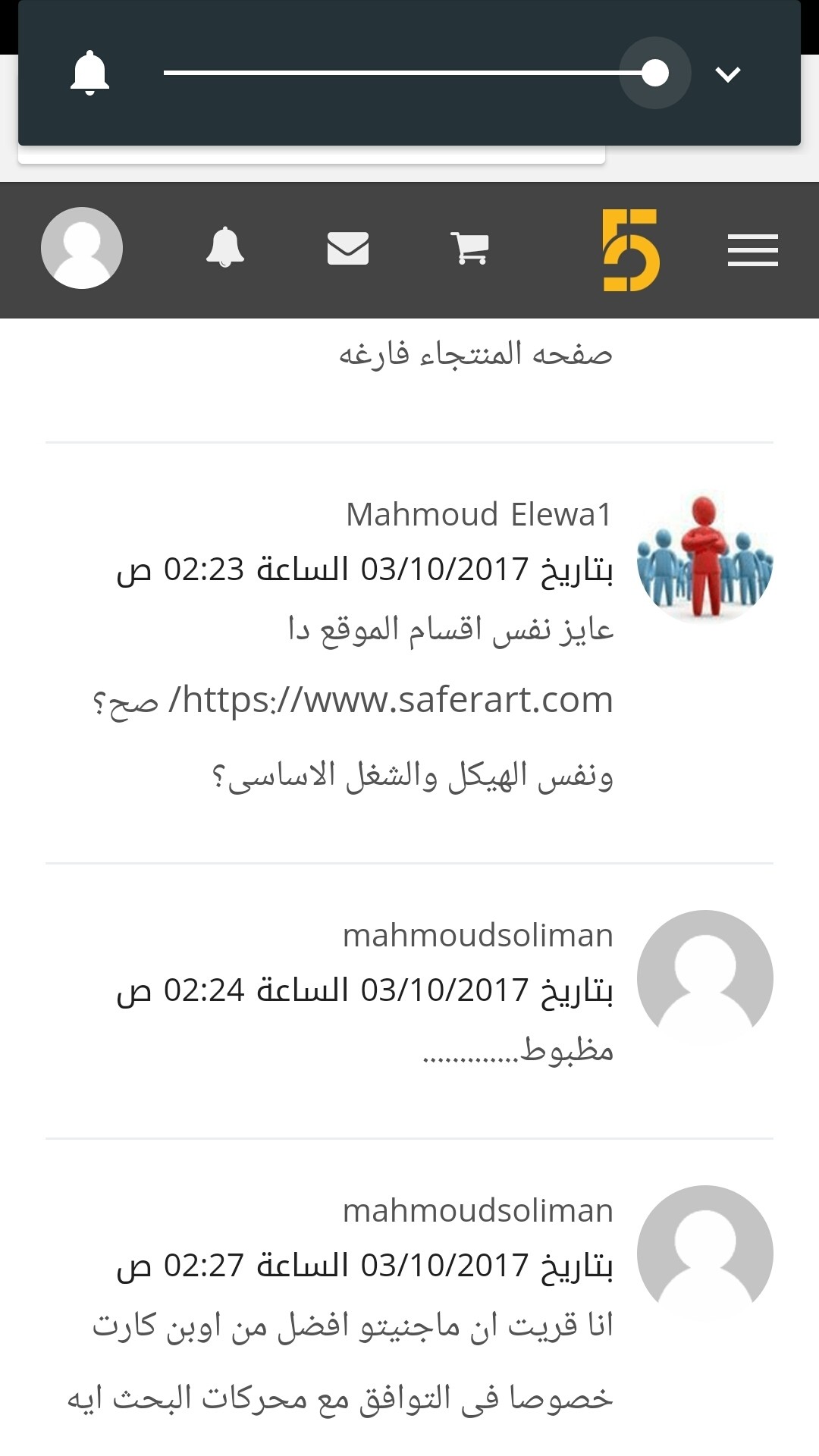The image size is (819, 1456).
Task: Open mahmoudsoliman's profile from the 02:27 comment
Action: (x=478, y=1211)
